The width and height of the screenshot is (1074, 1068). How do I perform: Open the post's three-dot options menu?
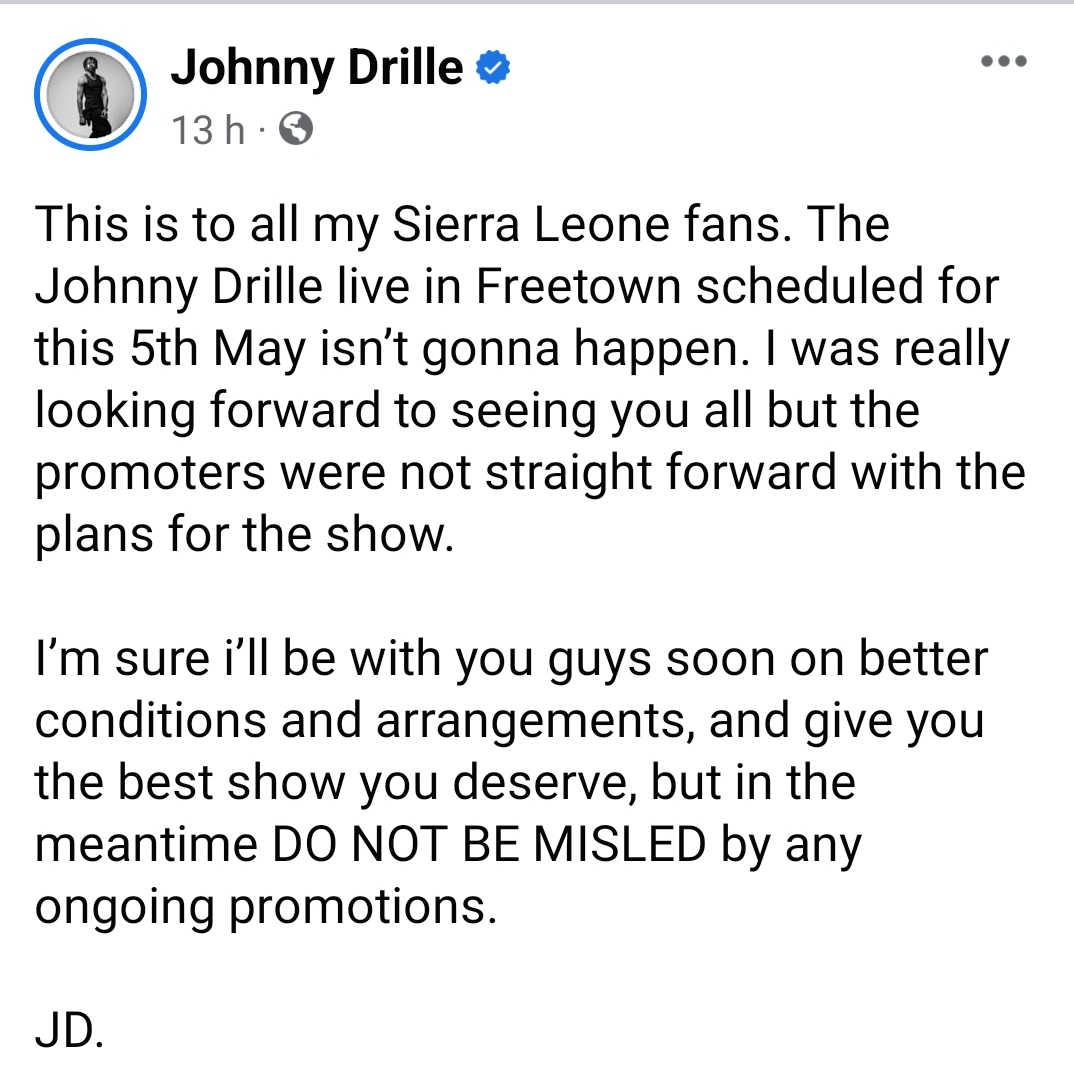1003,62
